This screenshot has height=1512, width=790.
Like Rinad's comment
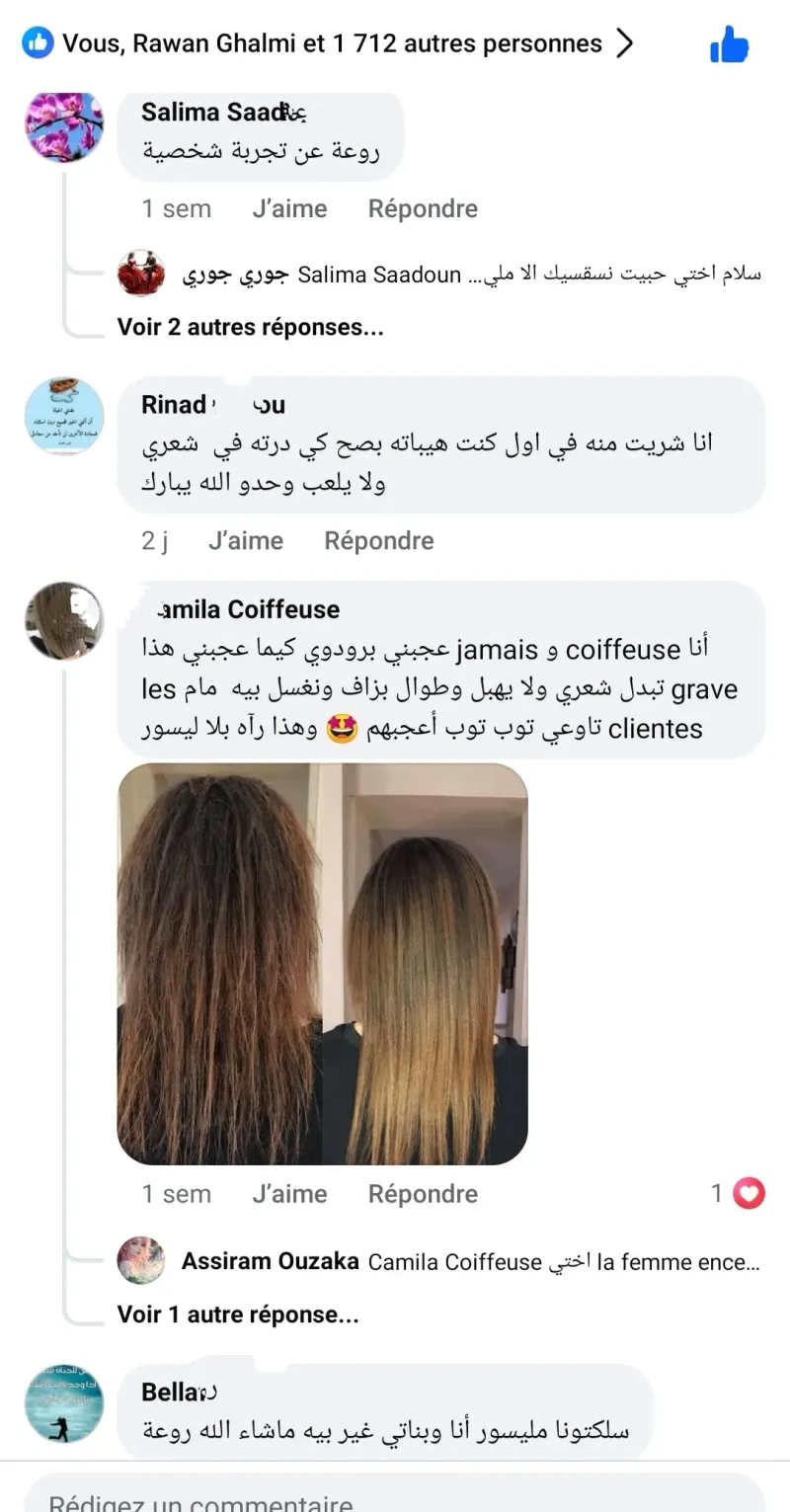(x=245, y=540)
